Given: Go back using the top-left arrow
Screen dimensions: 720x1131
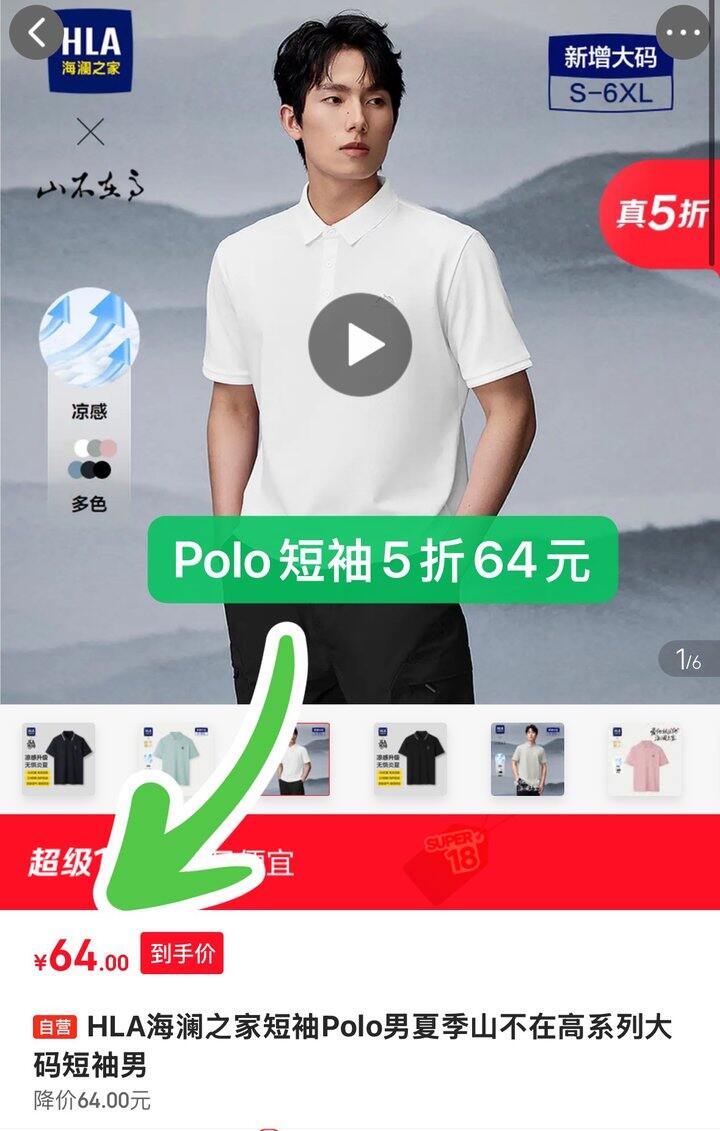Looking at the screenshot, I should (x=35, y=32).
